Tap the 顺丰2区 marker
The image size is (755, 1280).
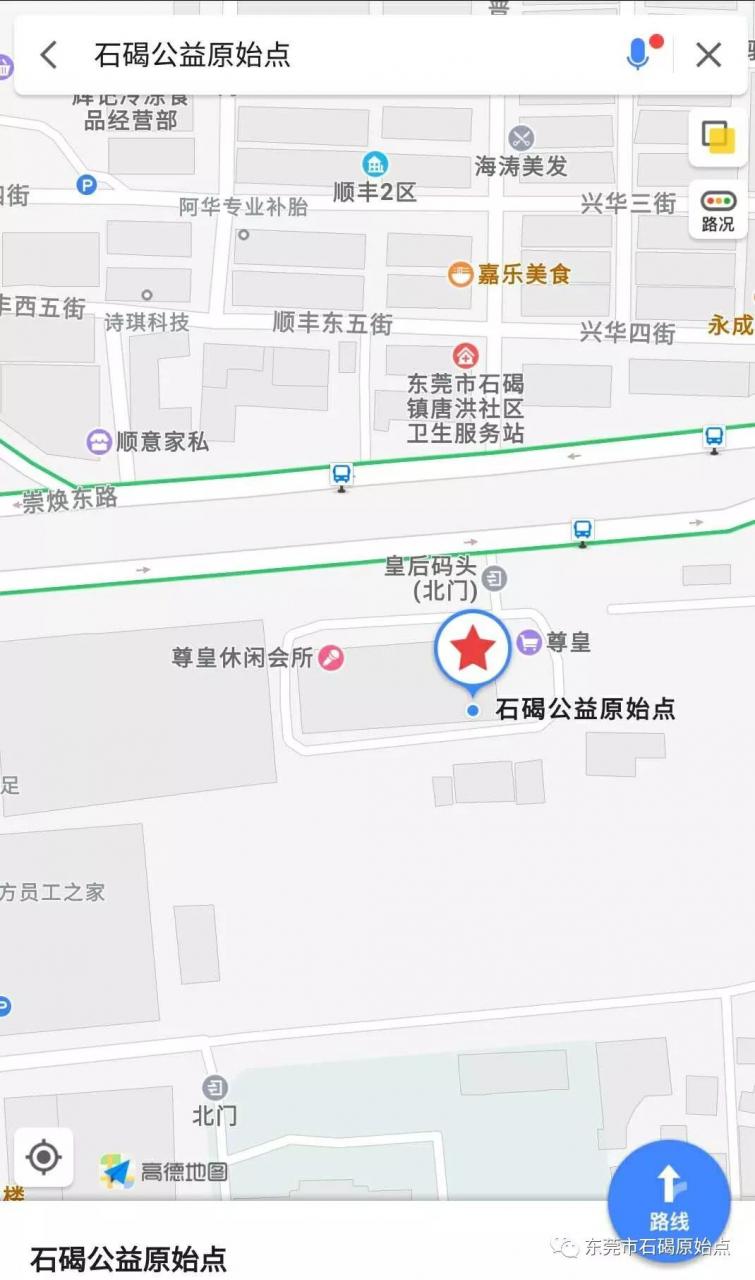pyautogui.click(x=375, y=165)
